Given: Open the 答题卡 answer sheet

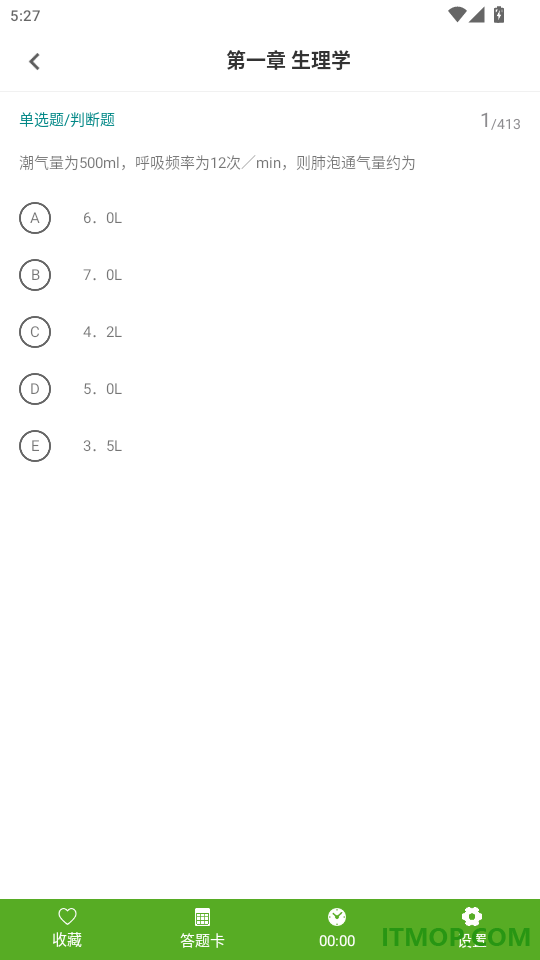Looking at the screenshot, I should [x=202, y=928].
